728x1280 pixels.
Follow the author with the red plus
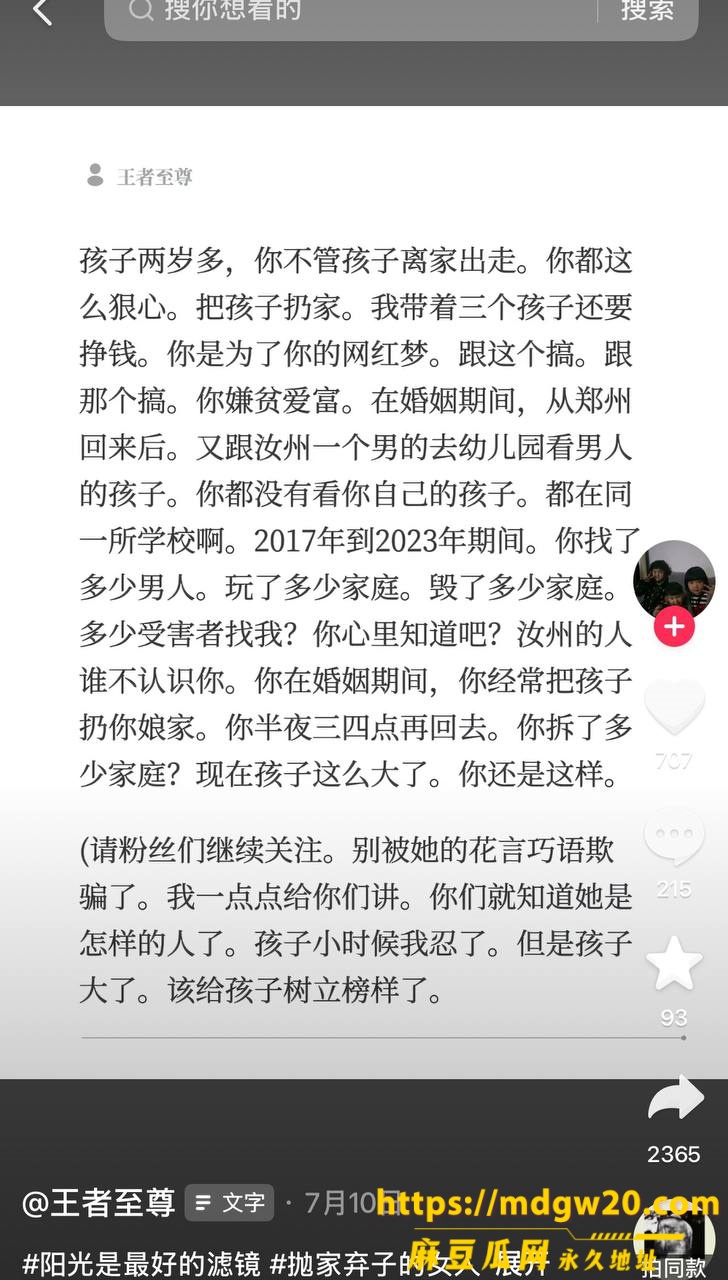coord(674,627)
